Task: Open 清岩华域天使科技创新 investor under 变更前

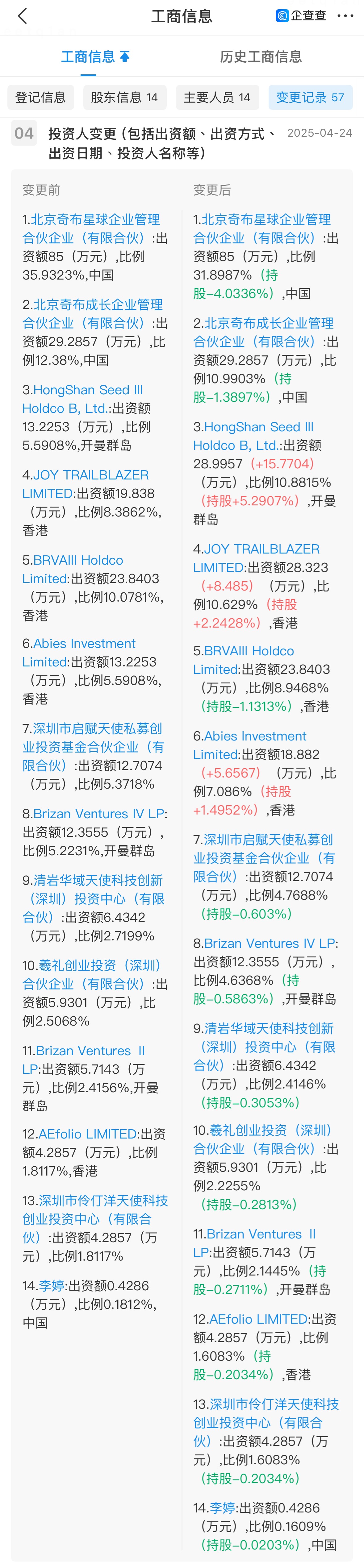Action: pyautogui.click(x=93, y=898)
